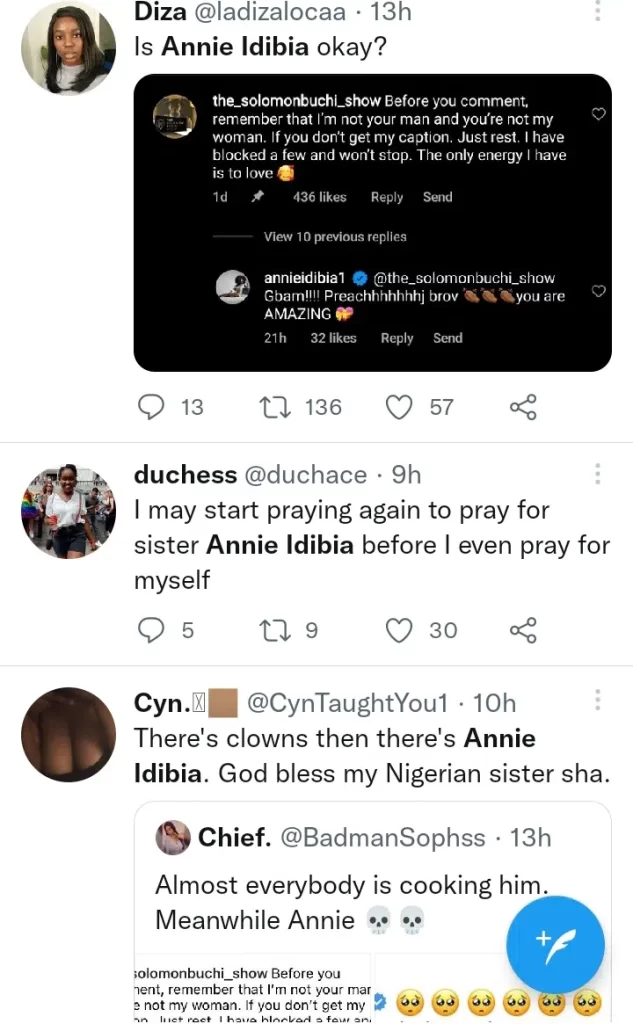Like Diza's tweet

click(400, 407)
